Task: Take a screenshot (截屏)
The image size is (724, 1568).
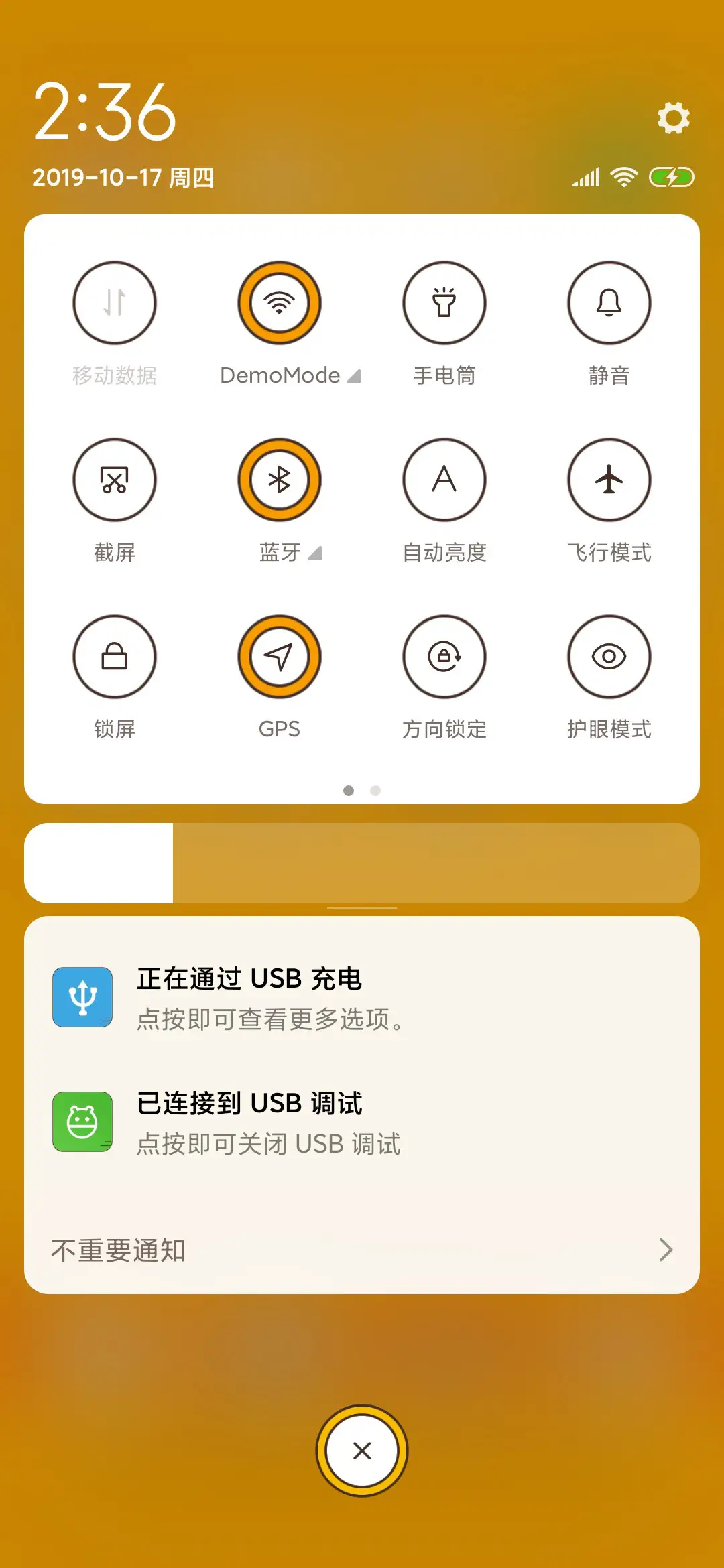Action: point(115,480)
